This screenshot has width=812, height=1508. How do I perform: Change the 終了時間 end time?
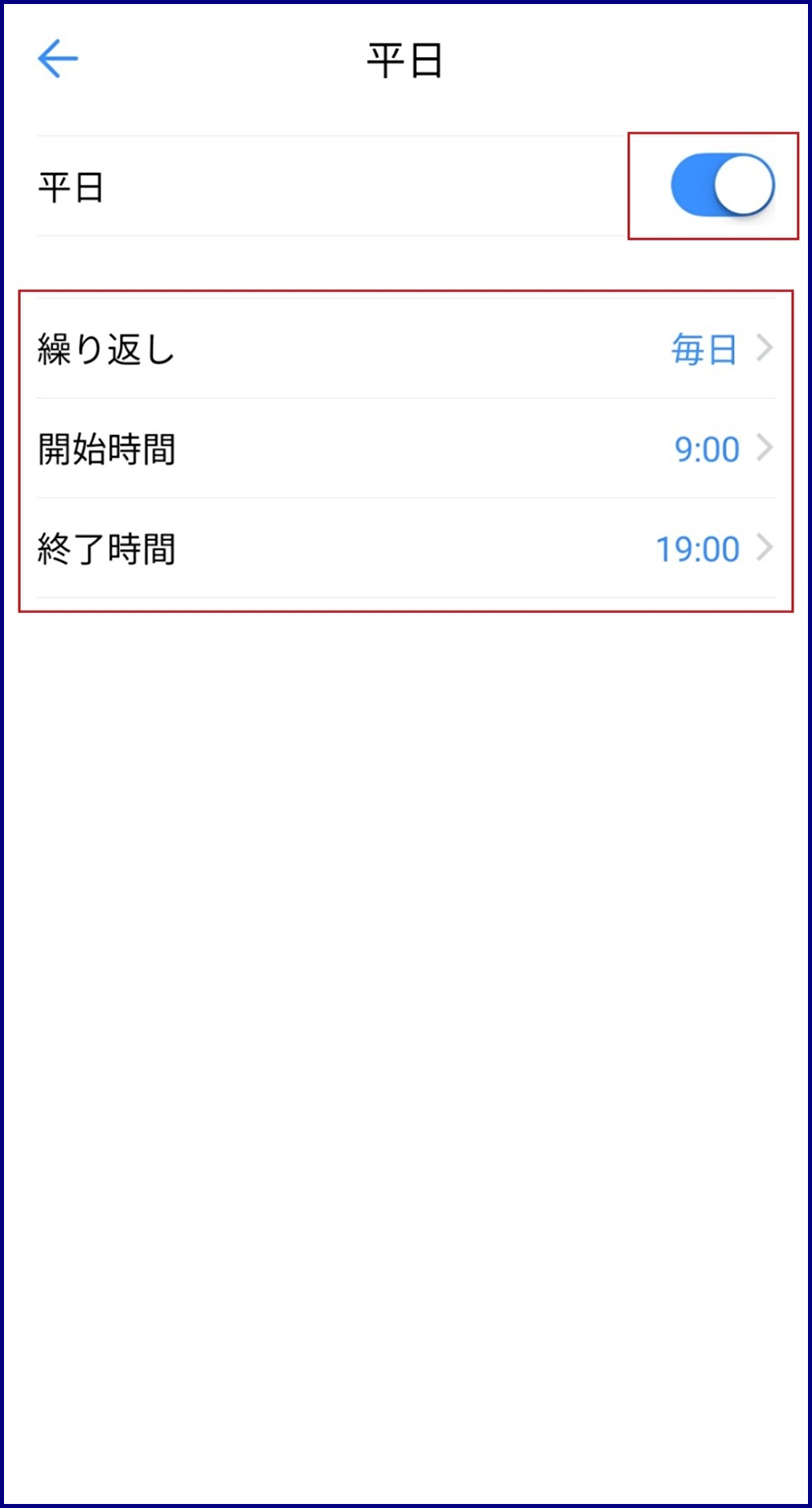click(x=405, y=549)
